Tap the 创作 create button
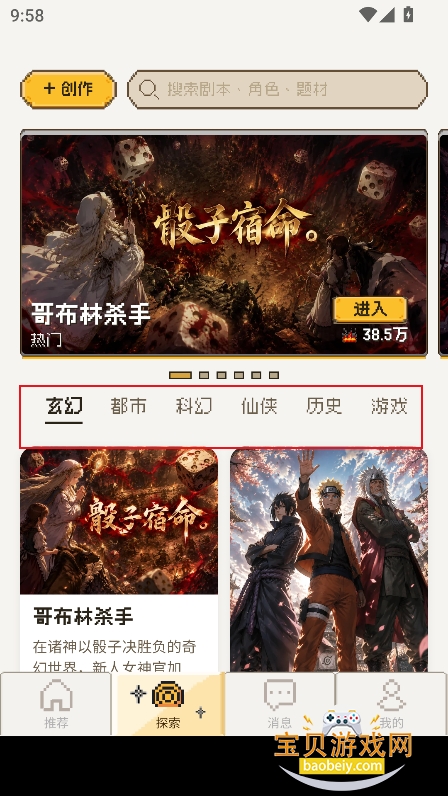Viewport: 448px width, 796px height. (x=69, y=89)
